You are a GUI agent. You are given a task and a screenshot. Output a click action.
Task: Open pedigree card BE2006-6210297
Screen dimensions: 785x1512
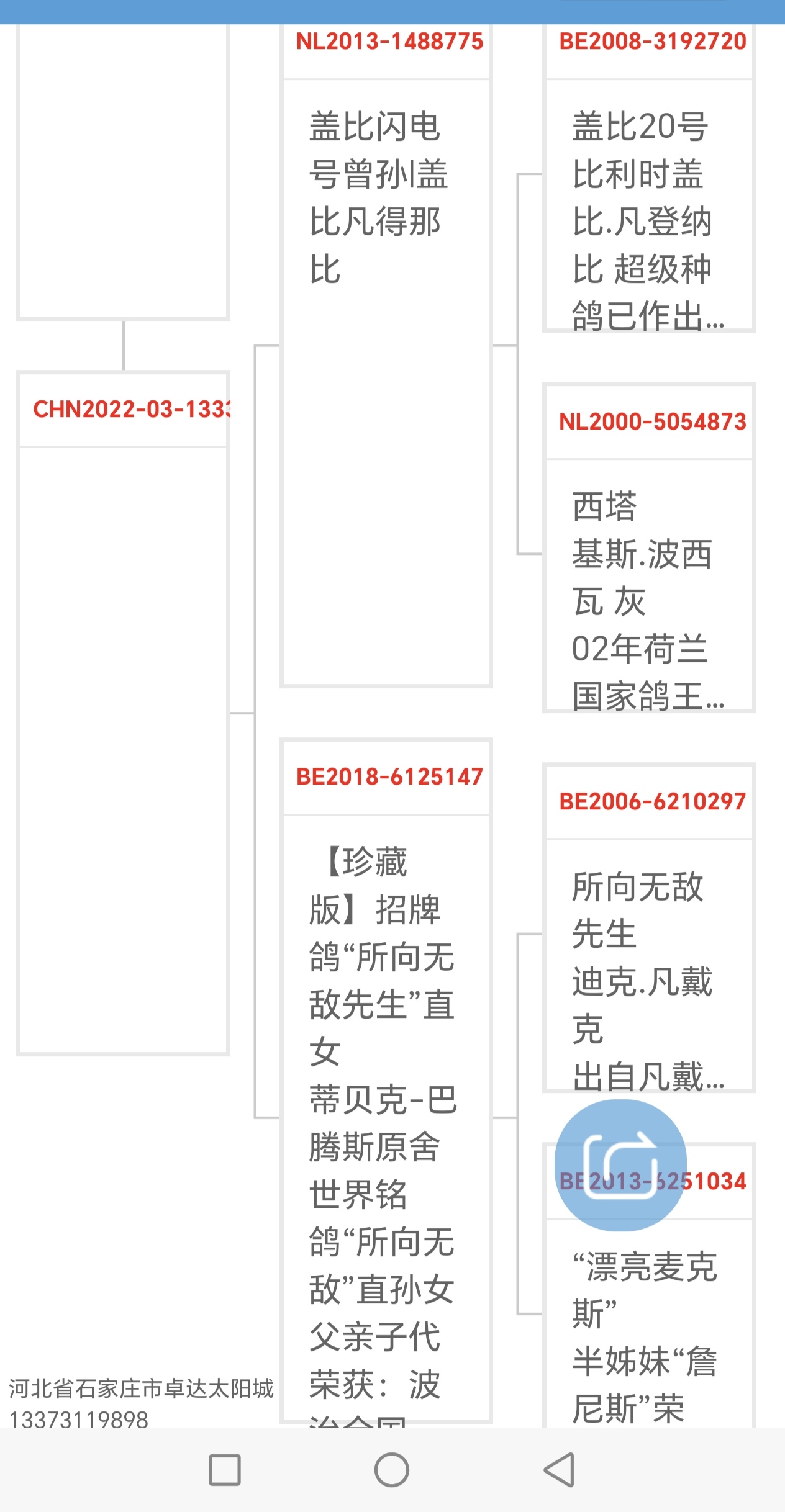tap(652, 802)
